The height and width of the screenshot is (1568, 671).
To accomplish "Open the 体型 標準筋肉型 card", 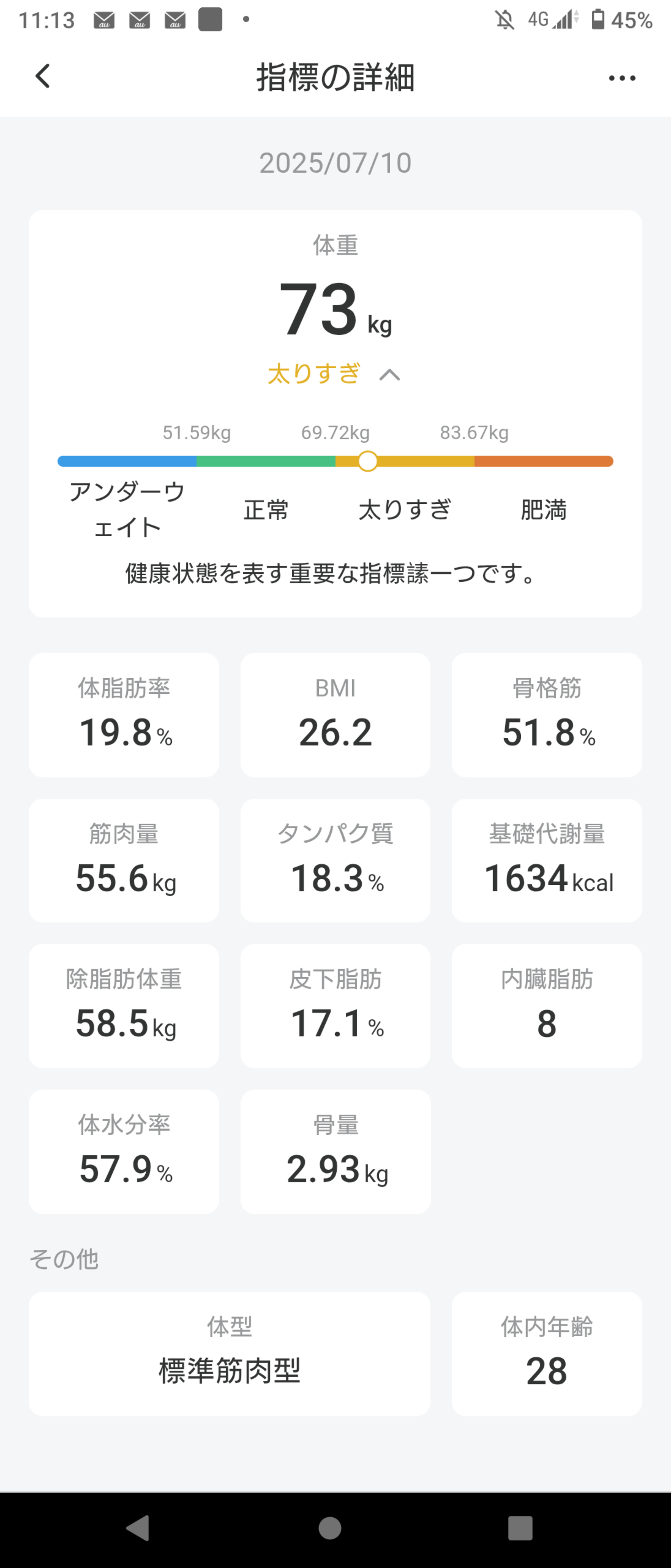I will point(229,1354).
